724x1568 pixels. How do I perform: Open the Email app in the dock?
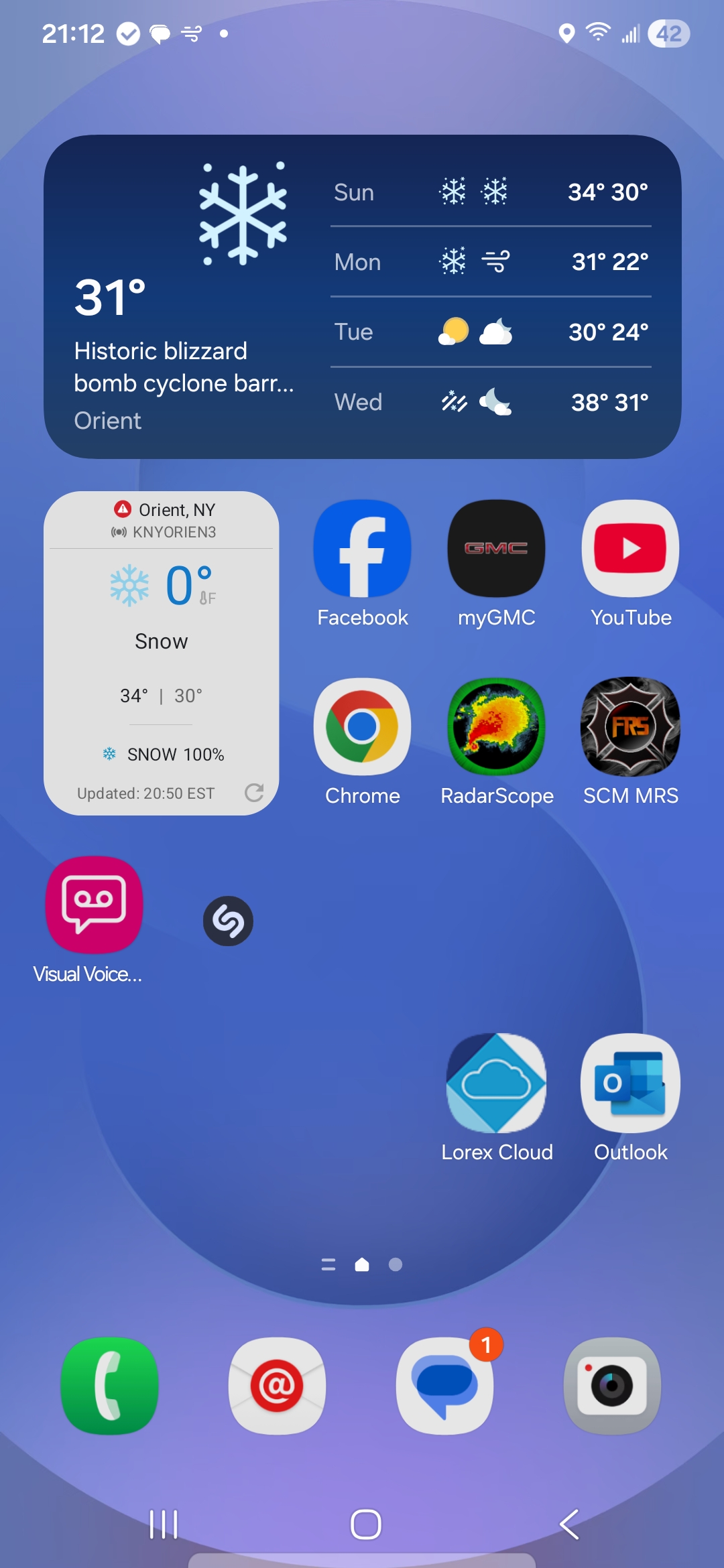pos(277,1386)
